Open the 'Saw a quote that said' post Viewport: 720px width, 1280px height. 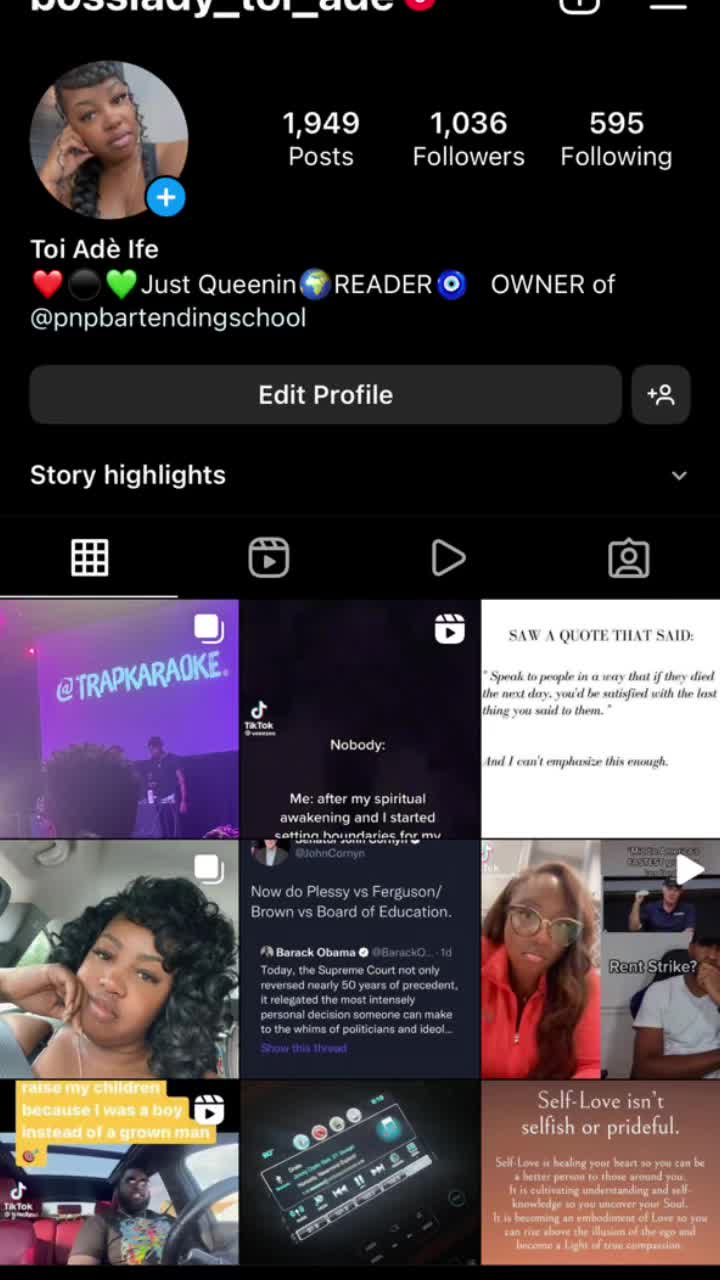coord(600,718)
